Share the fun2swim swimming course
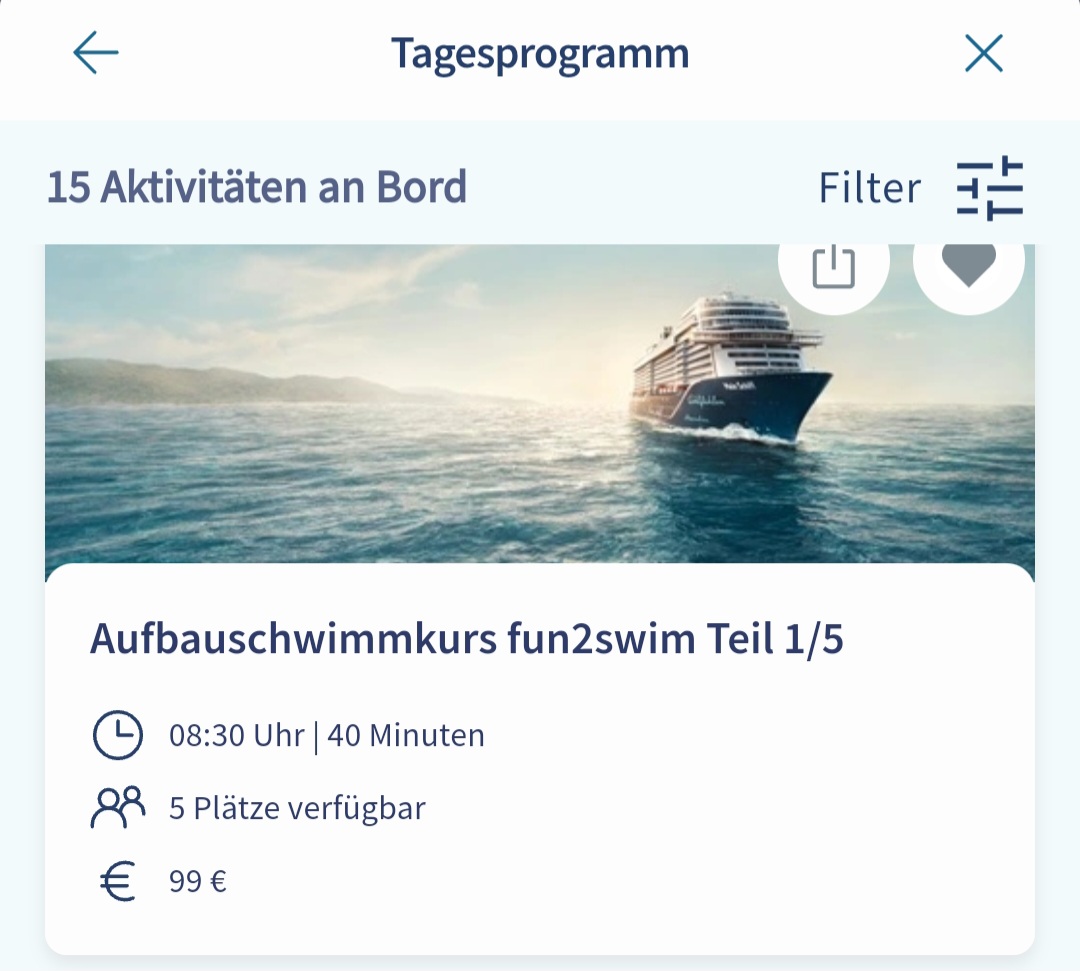The image size is (1080, 971). coord(833,267)
